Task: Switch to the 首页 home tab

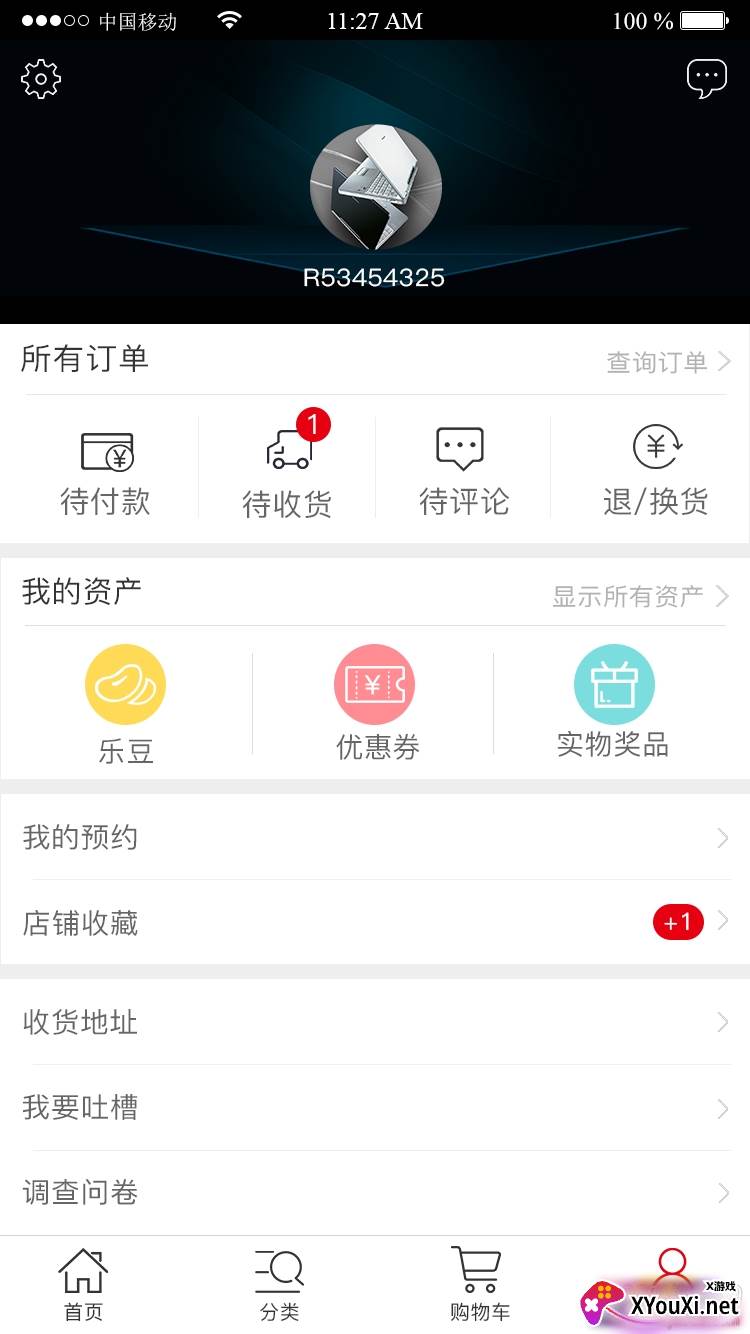Action: 84,1284
